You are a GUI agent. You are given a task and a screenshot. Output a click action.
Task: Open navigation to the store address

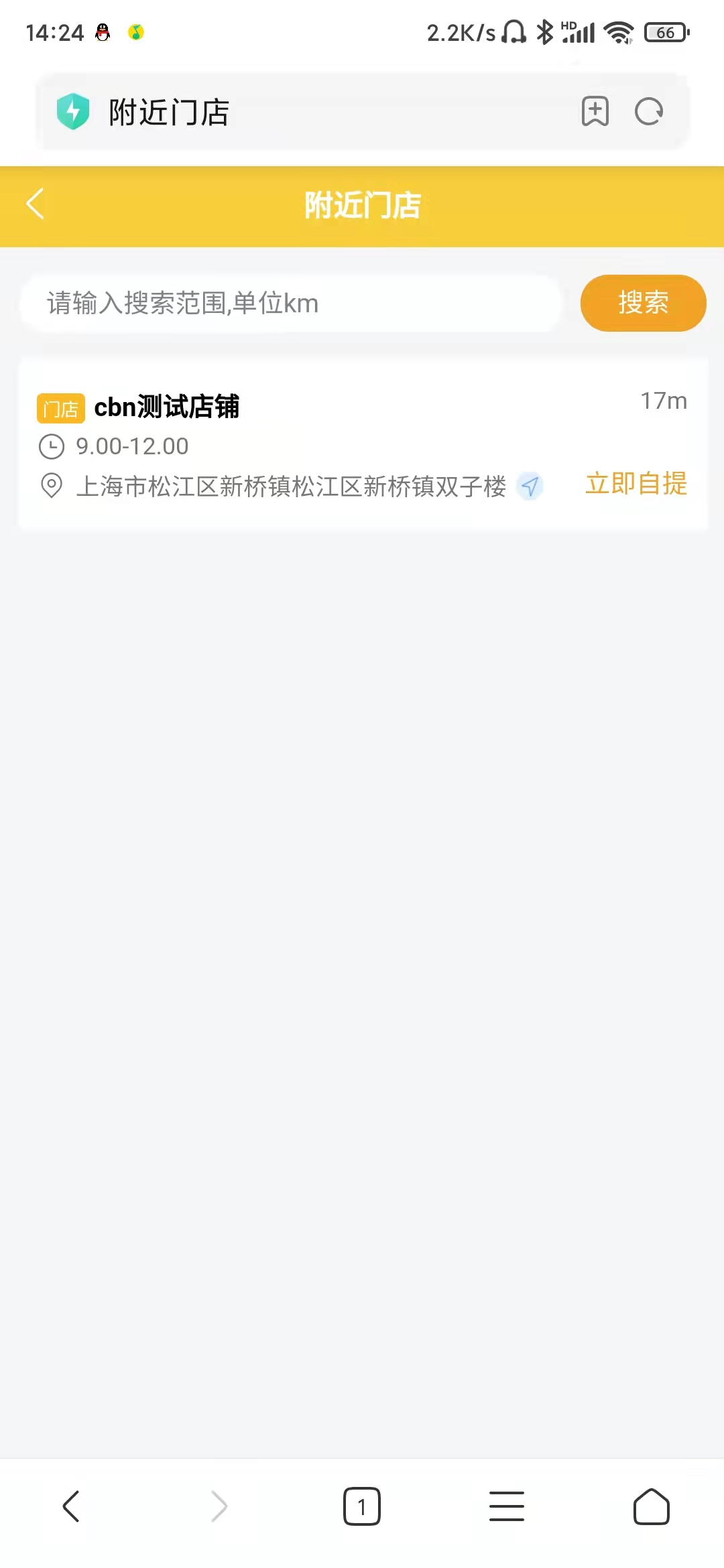pyautogui.click(x=530, y=486)
